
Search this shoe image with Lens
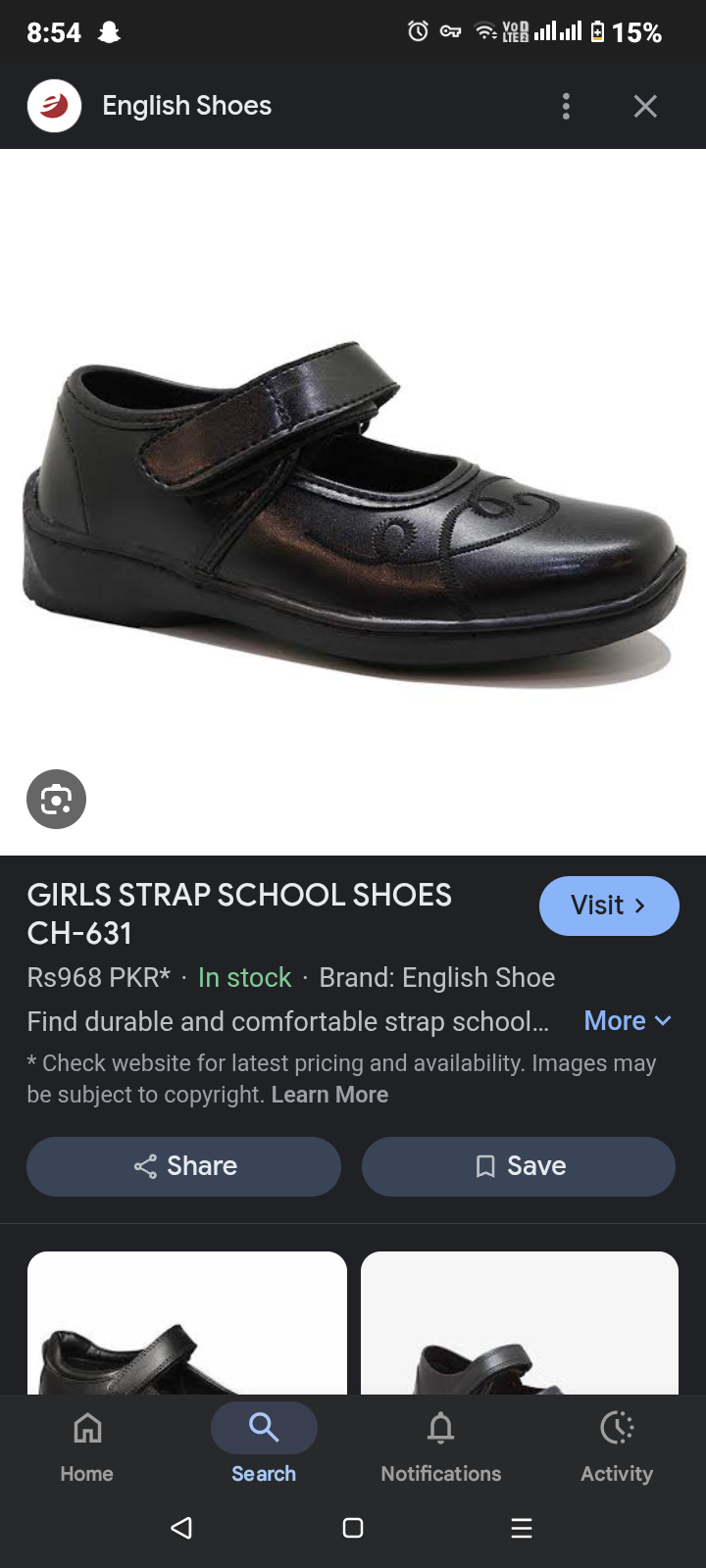tap(56, 800)
